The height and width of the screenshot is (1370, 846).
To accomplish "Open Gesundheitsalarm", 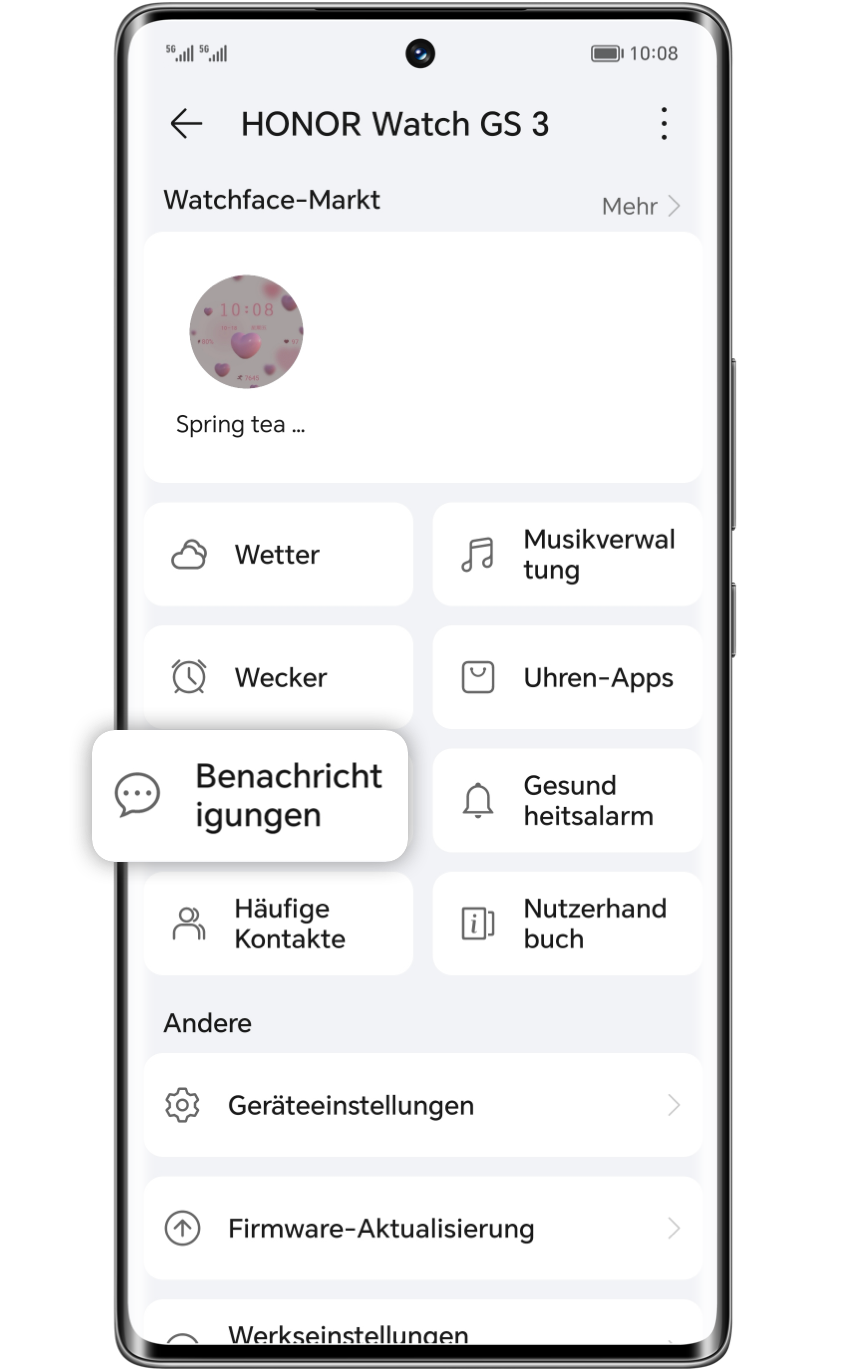I will click(567, 801).
